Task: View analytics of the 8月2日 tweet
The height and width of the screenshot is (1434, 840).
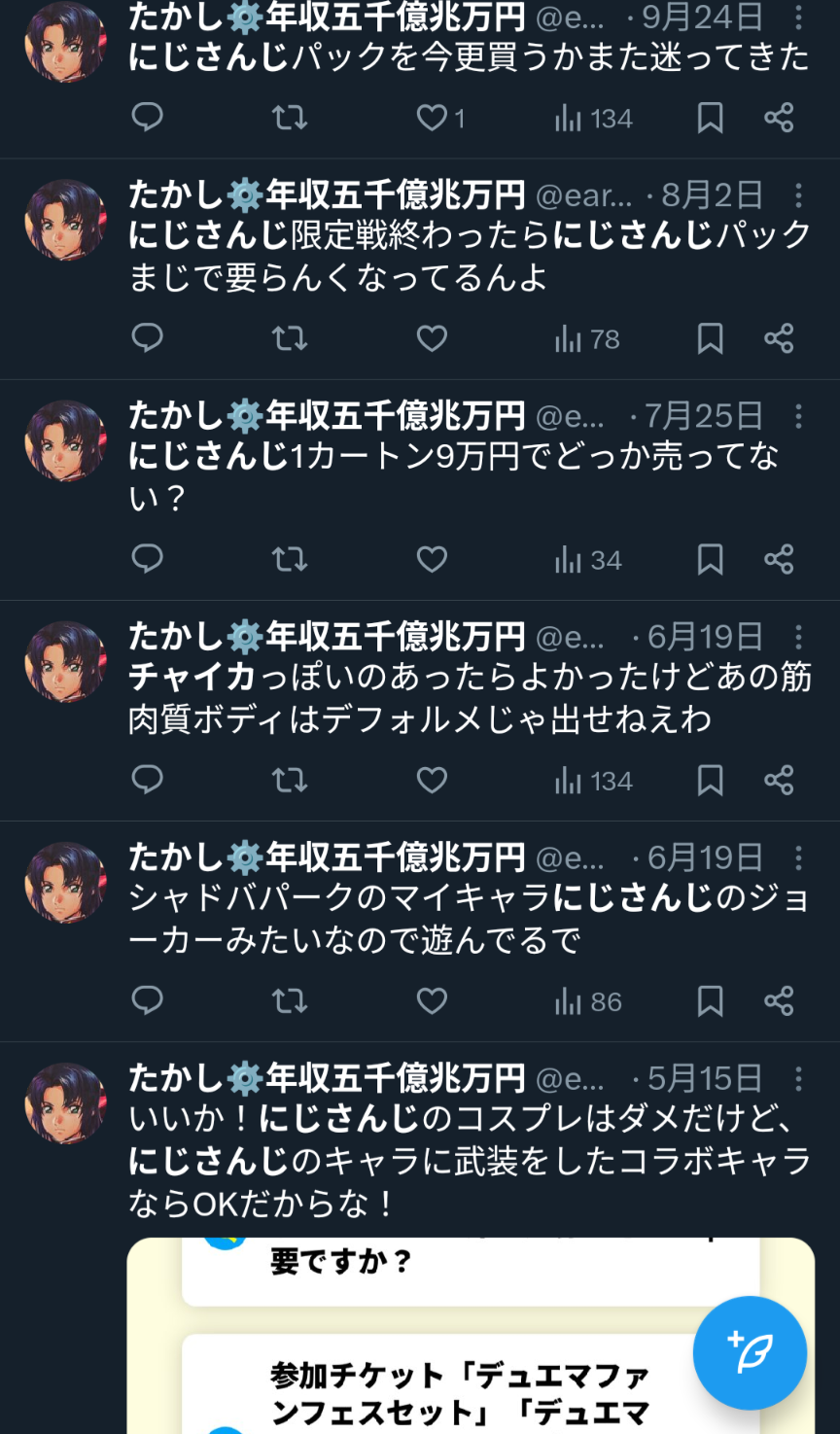Action: [x=587, y=339]
